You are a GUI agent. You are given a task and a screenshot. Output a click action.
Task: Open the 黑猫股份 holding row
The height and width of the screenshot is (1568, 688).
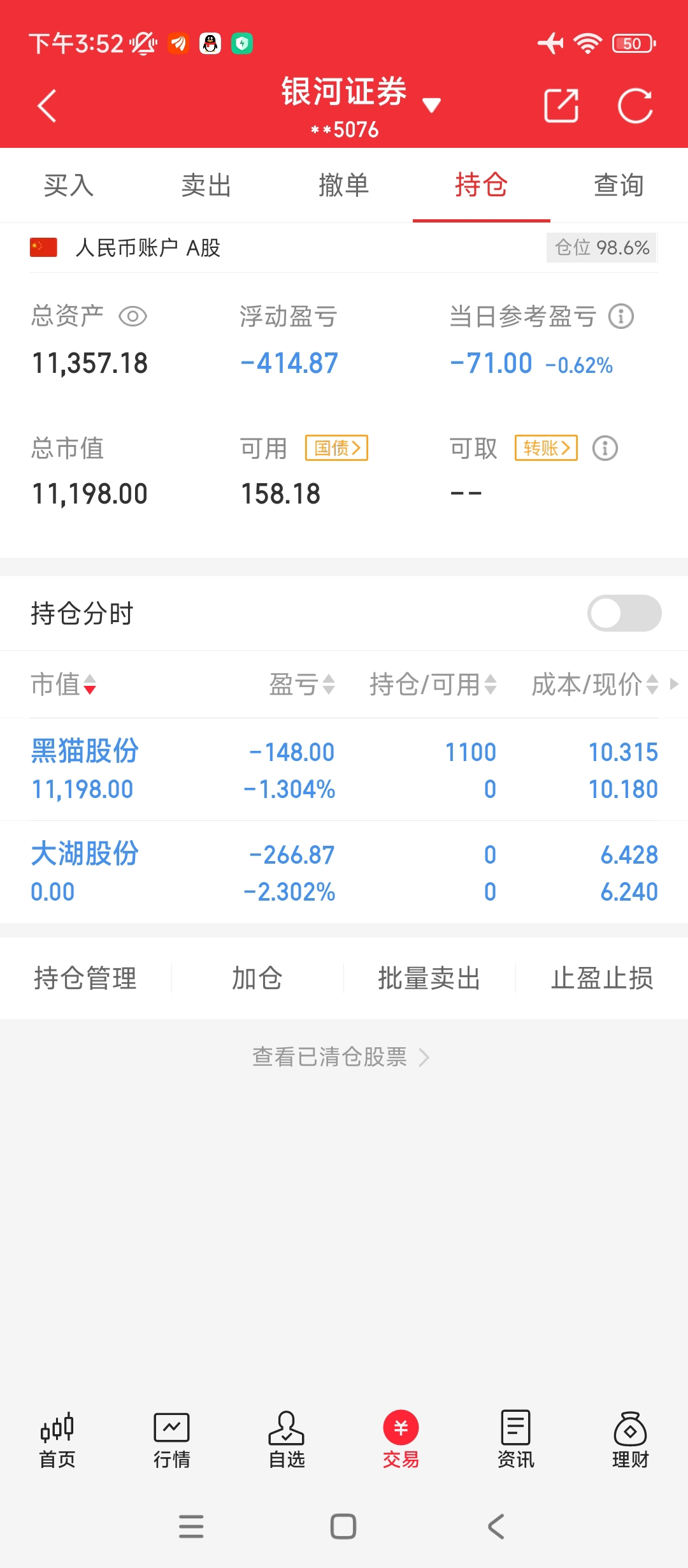(344, 770)
